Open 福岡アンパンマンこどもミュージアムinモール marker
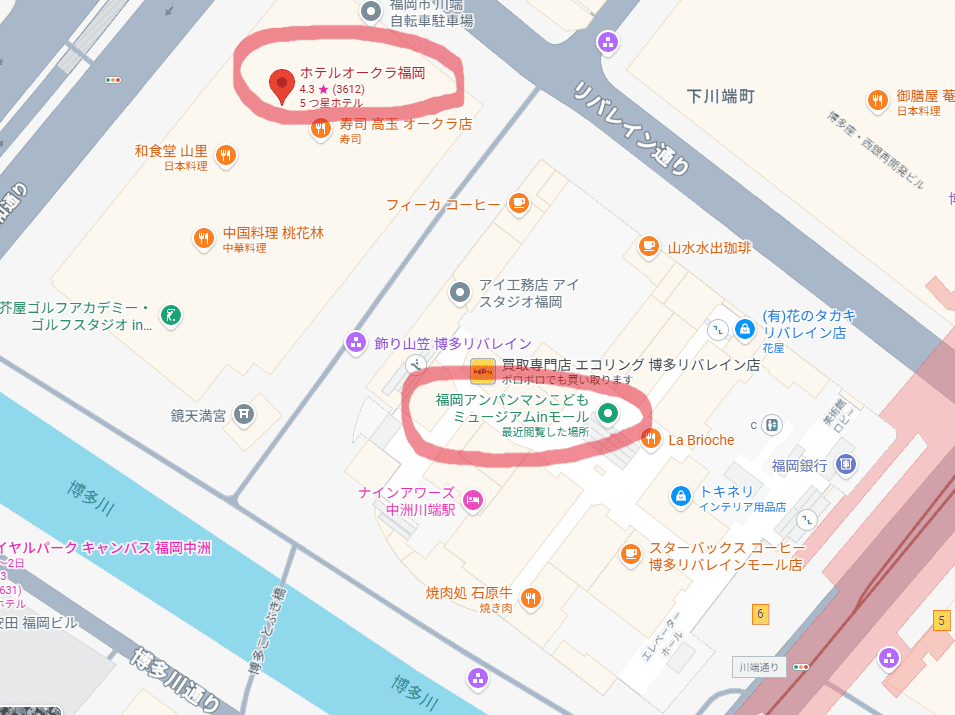The width and height of the screenshot is (955, 715). tap(607, 413)
